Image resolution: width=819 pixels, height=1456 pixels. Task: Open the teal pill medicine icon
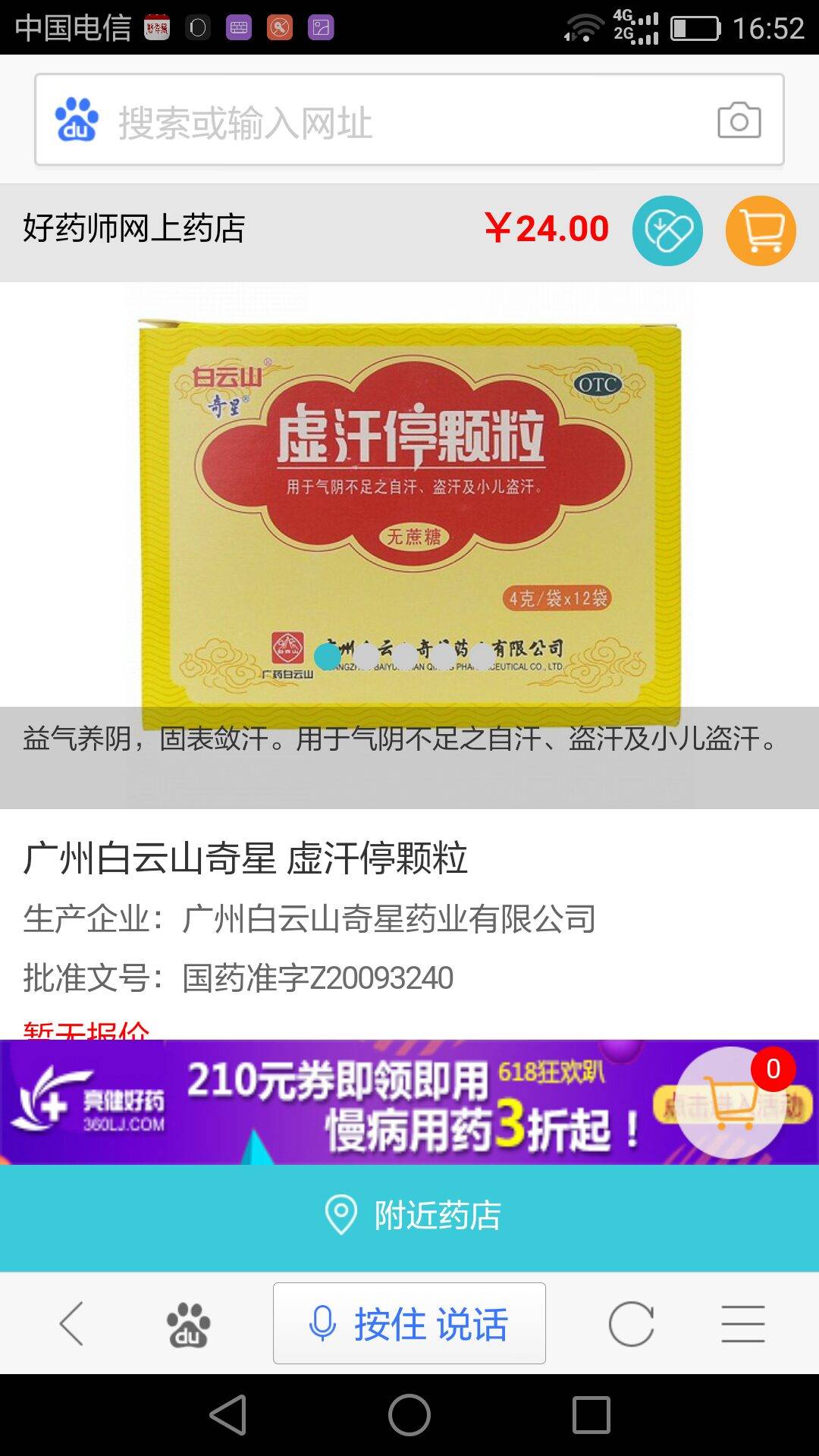(667, 231)
